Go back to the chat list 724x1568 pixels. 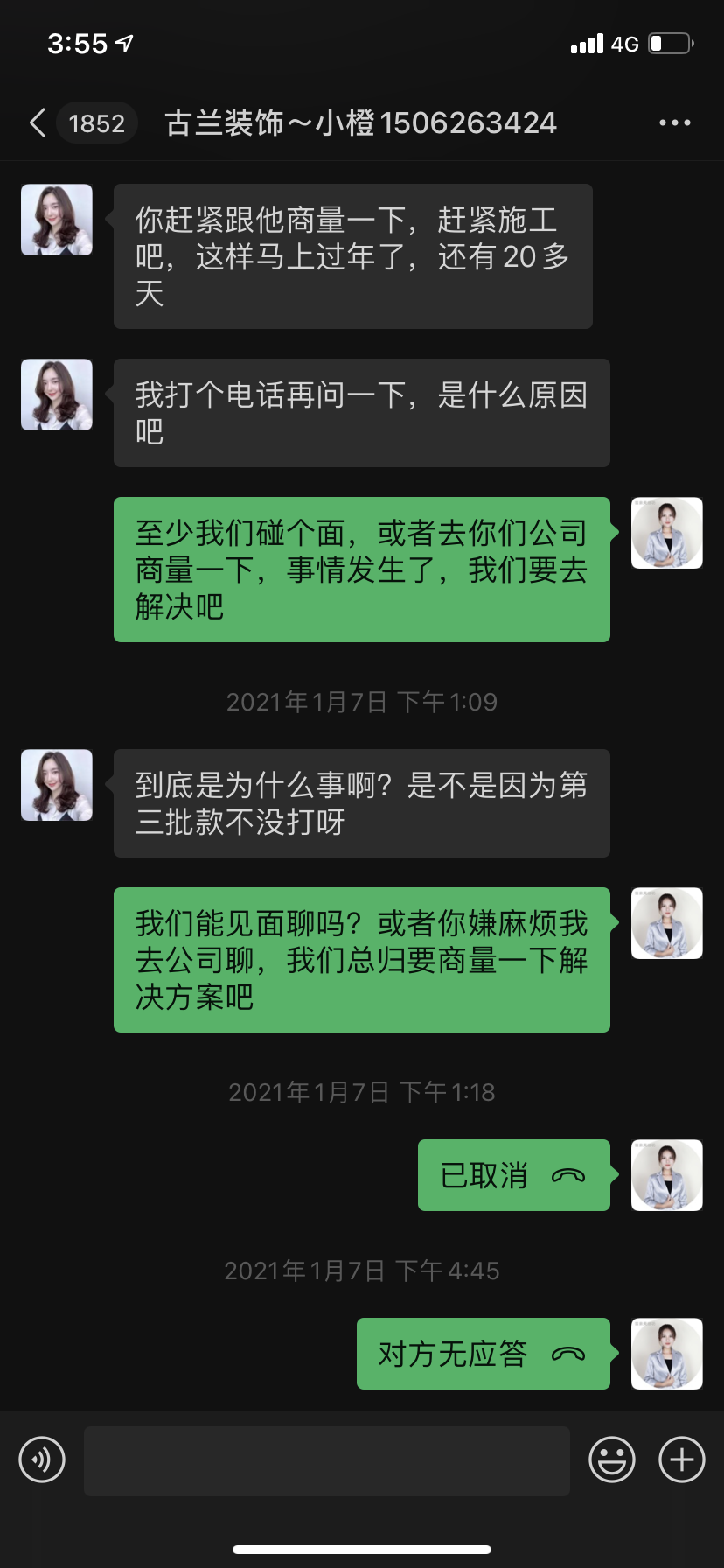pos(38,123)
